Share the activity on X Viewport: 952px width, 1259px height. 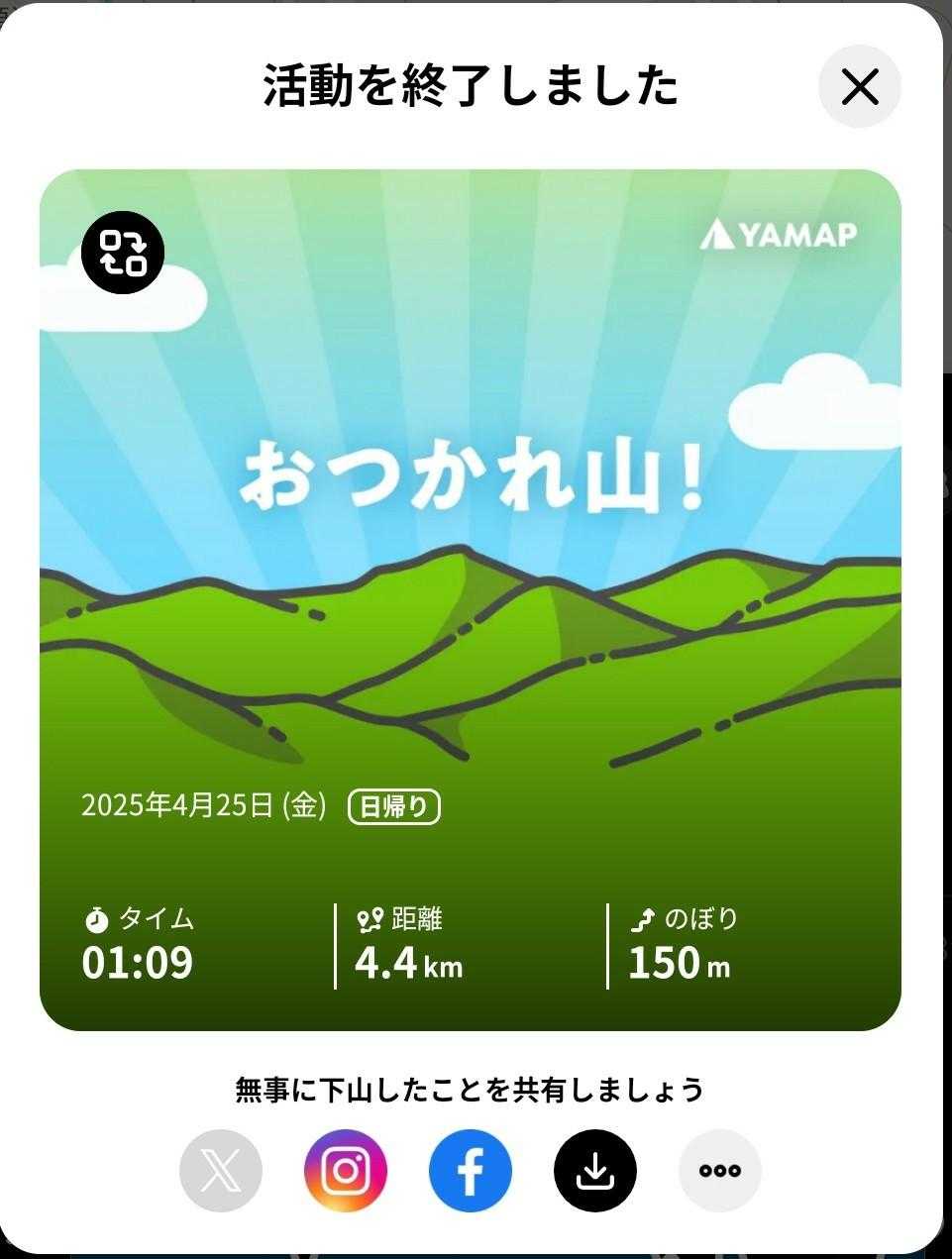[221, 1171]
